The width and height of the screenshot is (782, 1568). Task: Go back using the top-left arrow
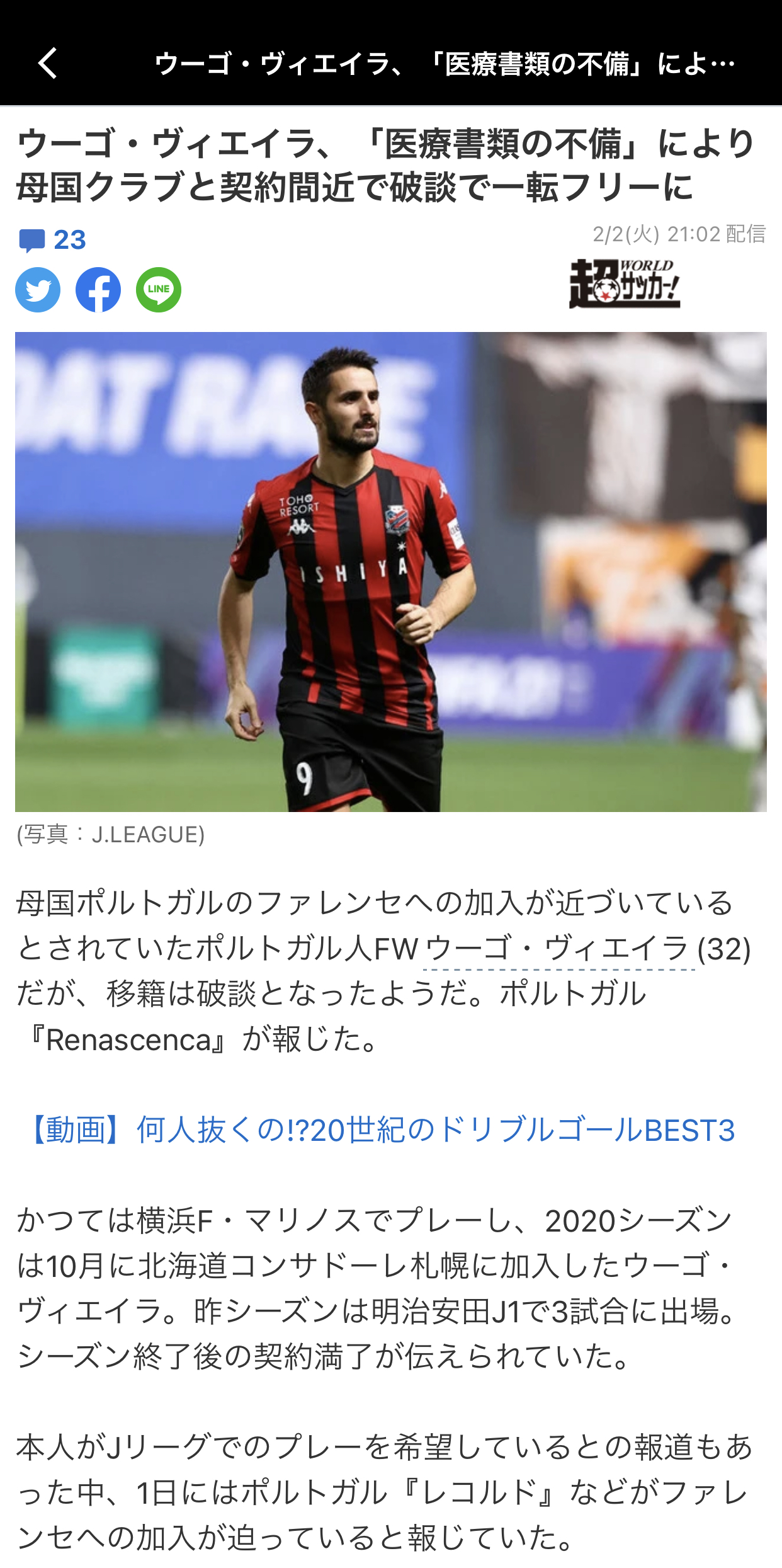(x=48, y=63)
